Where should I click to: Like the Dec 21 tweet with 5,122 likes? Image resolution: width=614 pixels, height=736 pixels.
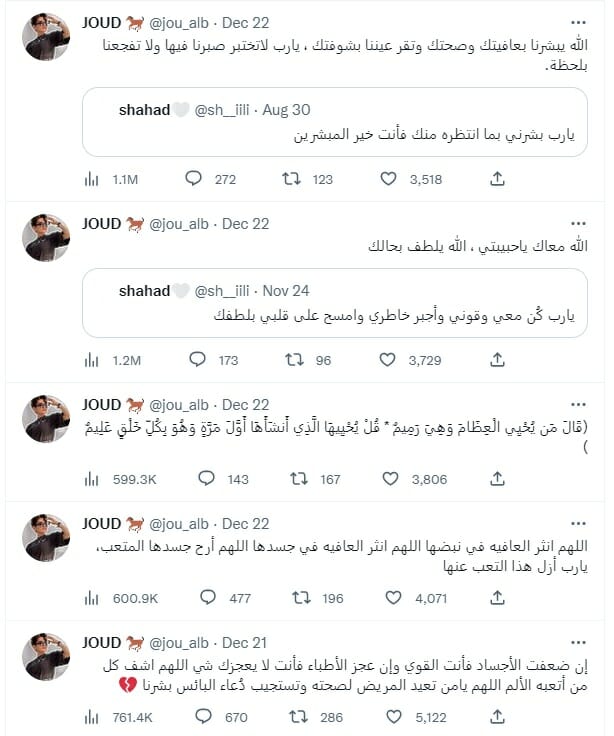point(390,717)
